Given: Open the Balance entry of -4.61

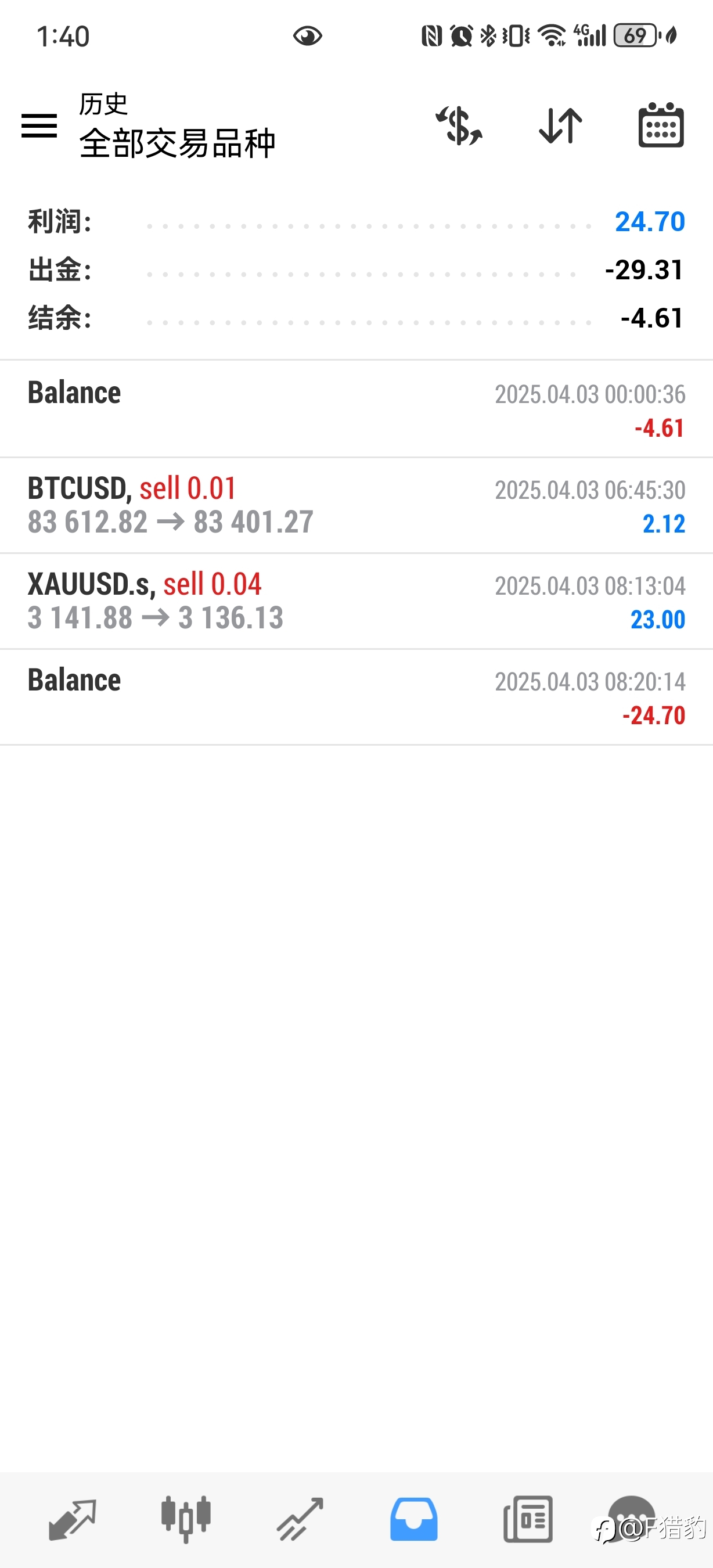Looking at the screenshot, I should click(x=356, y=409).
